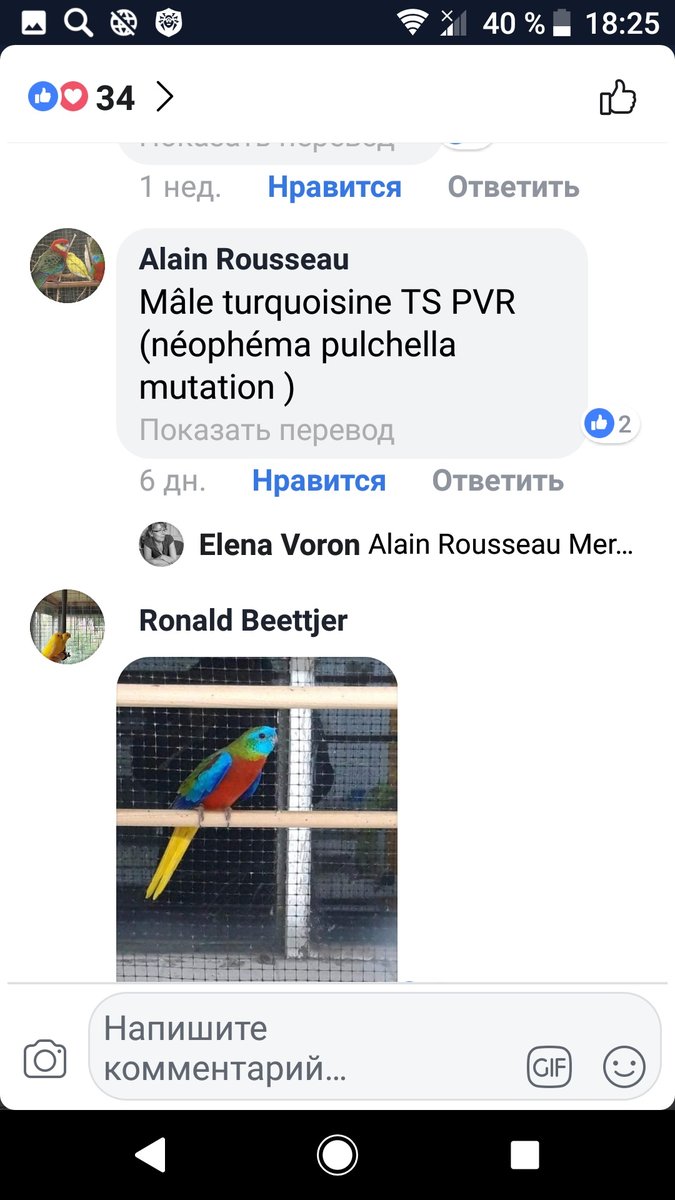675x1200 pixels.
Task: Open Ronald Beettjer's avatar
Action: tap(68, 627)
